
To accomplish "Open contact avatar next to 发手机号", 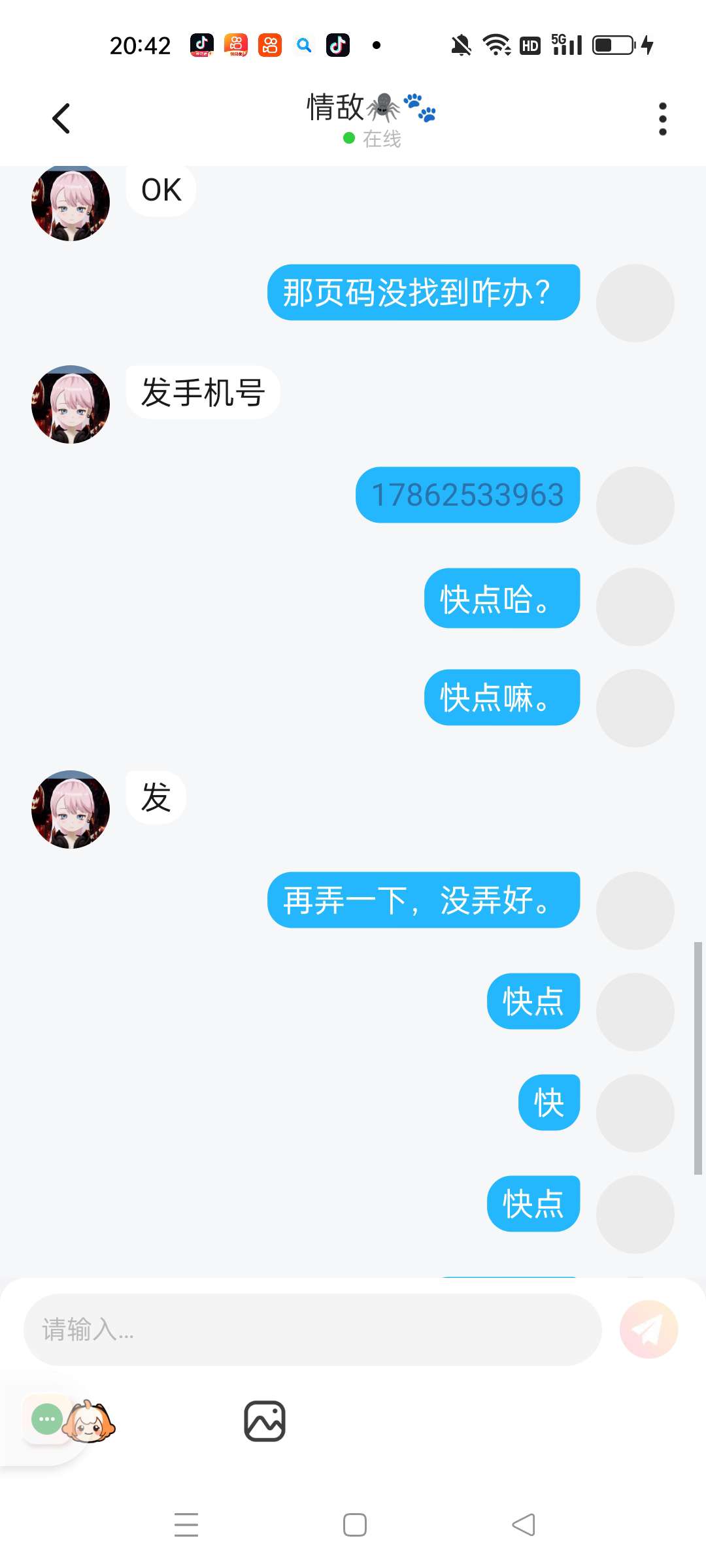I will (x=71, y=404).
